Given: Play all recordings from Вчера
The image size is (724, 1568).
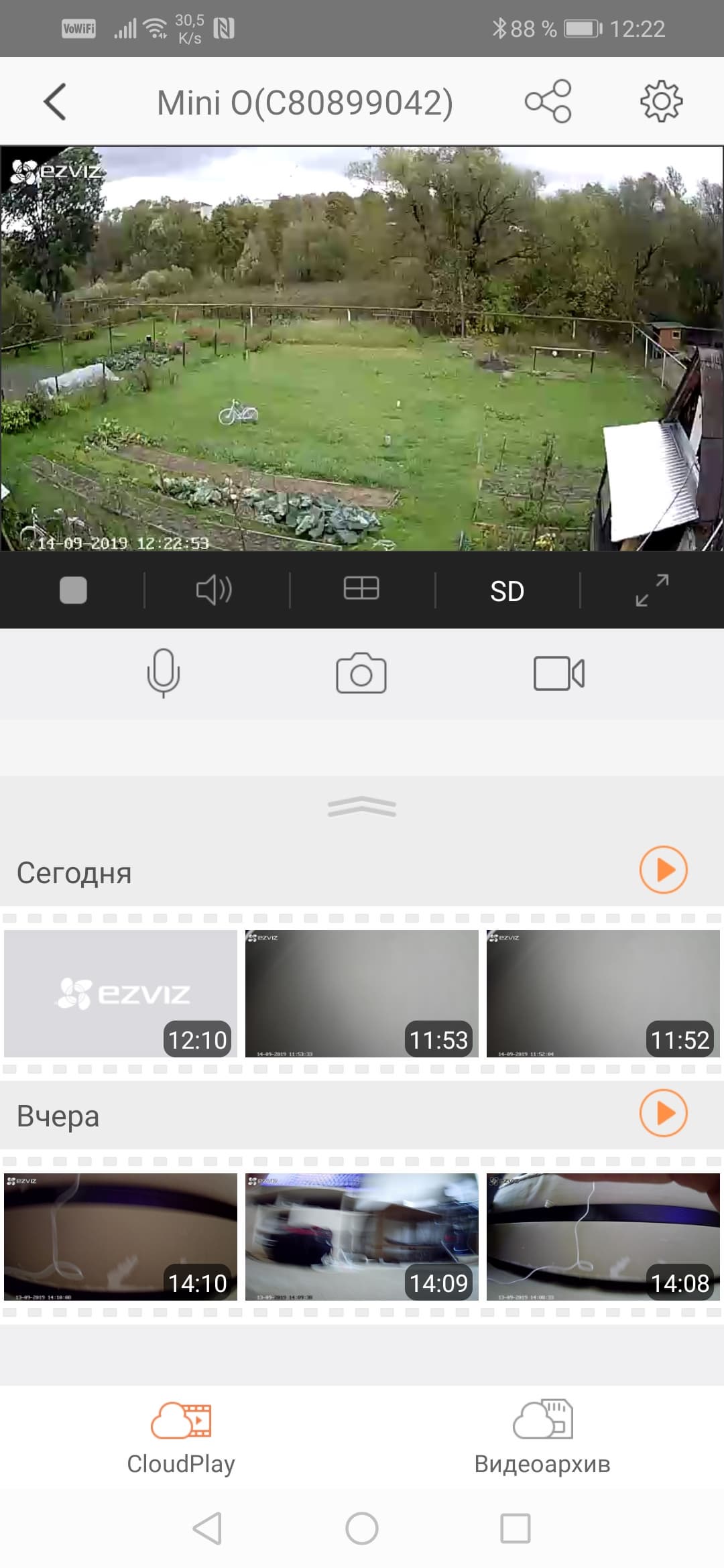Looking at the screenshot, I should (x=663, y=1114).
